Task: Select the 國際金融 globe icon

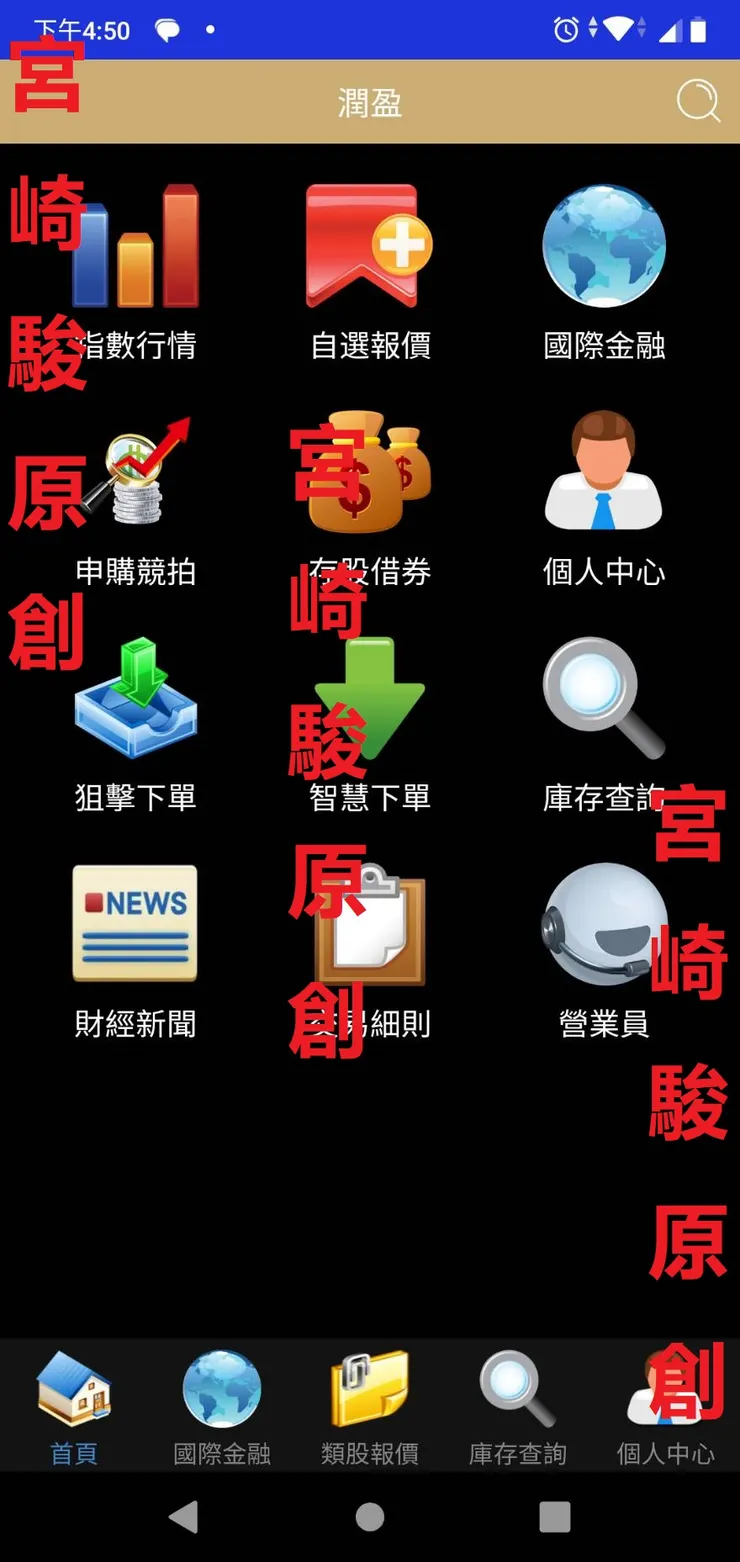Action: [x=604, y=247]
